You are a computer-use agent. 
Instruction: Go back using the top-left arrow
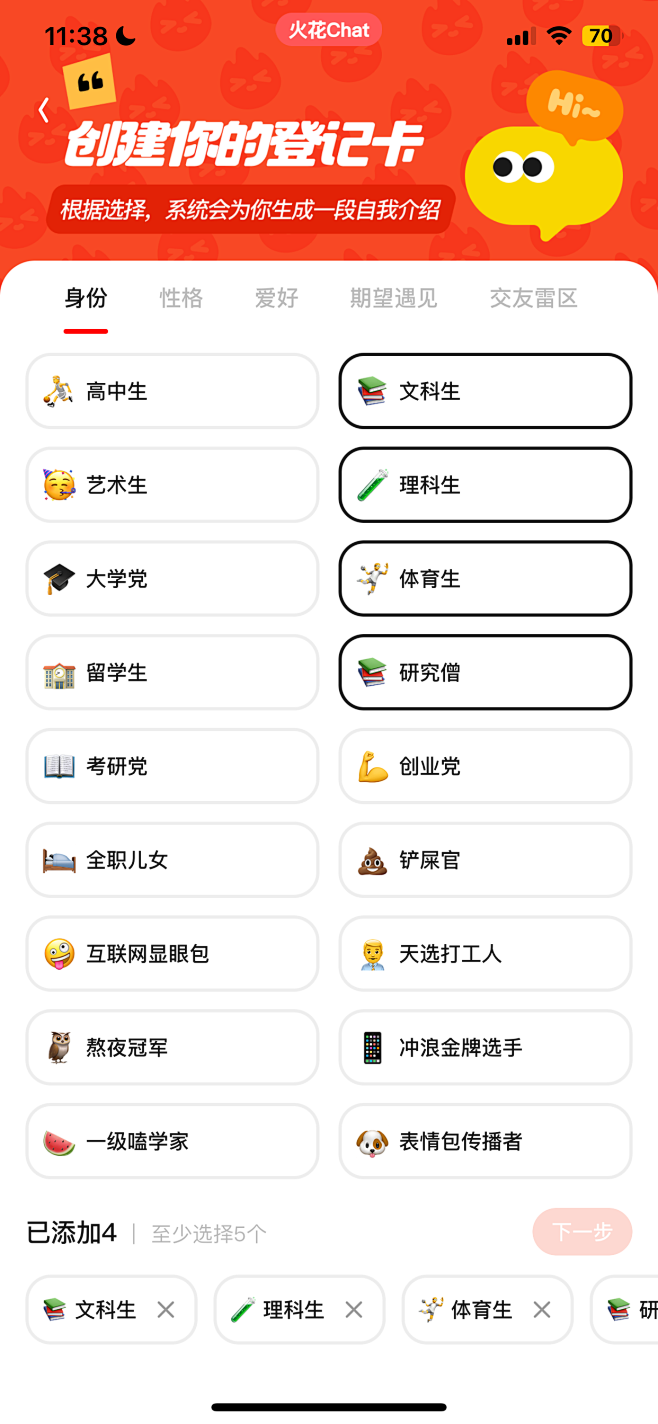coord(44,110)
